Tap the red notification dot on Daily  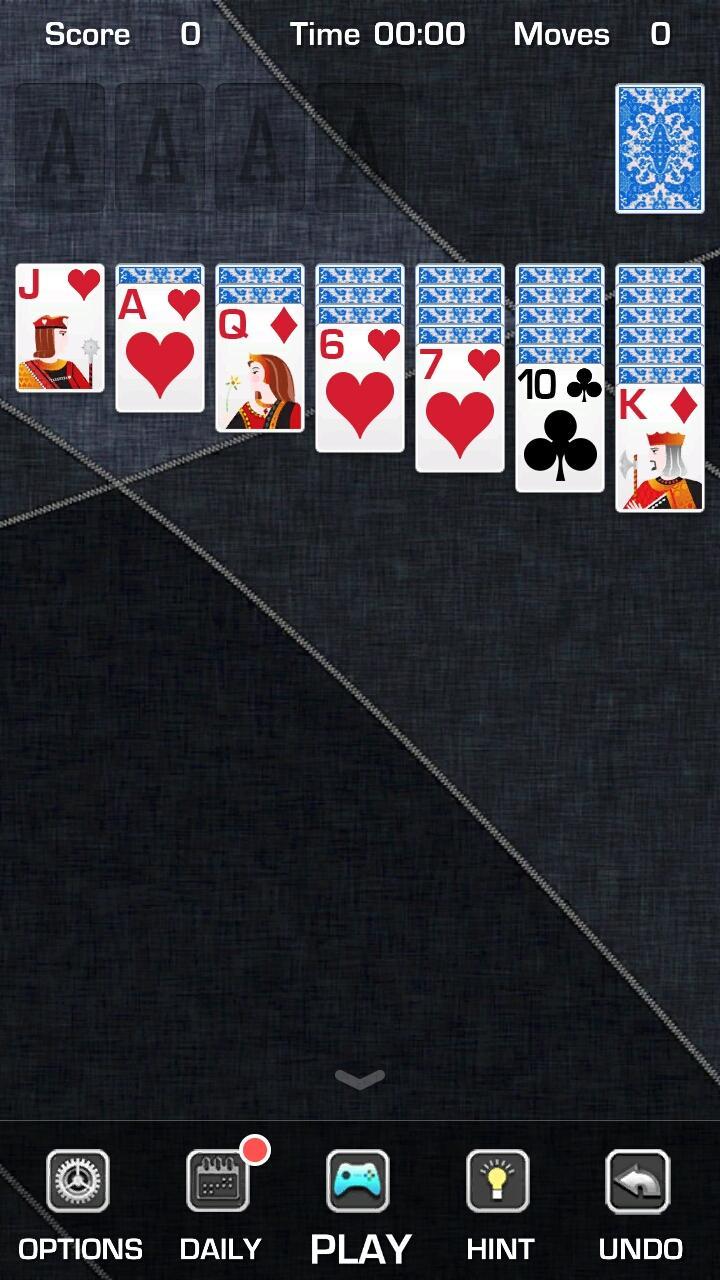point(256,1150)
